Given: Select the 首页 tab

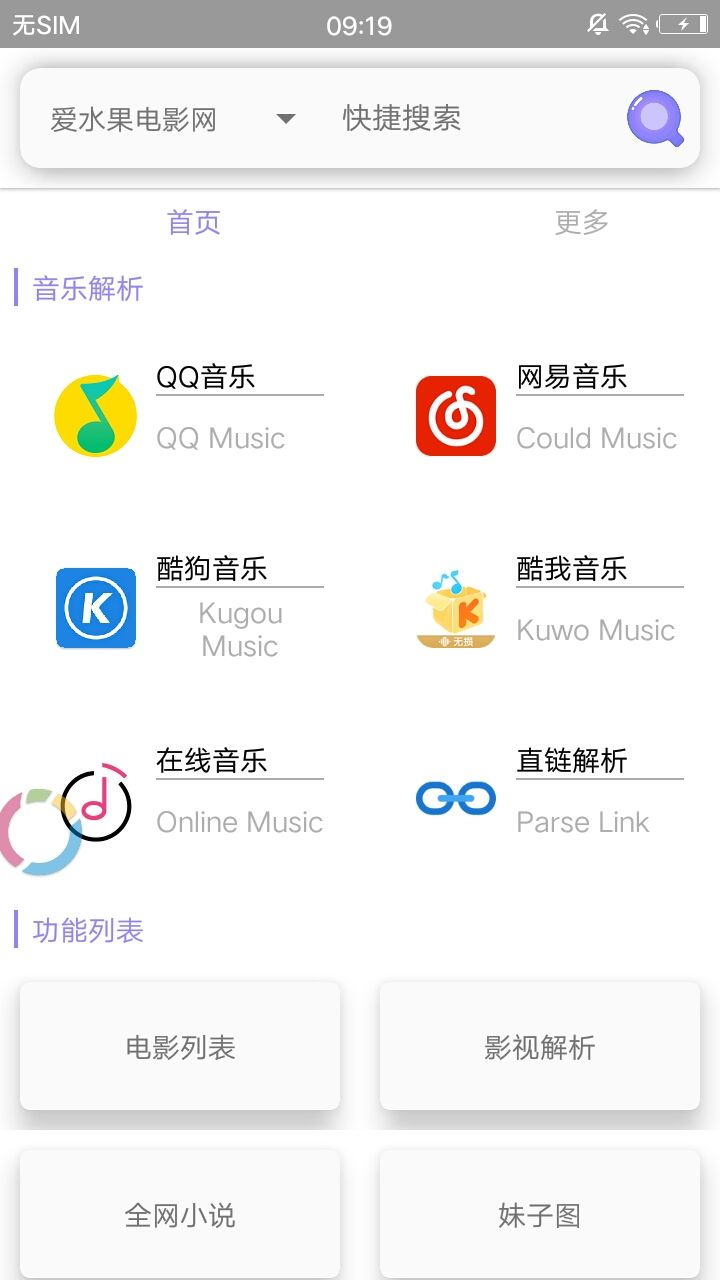Looking at the screenshot, I should (x=194, y=222).
